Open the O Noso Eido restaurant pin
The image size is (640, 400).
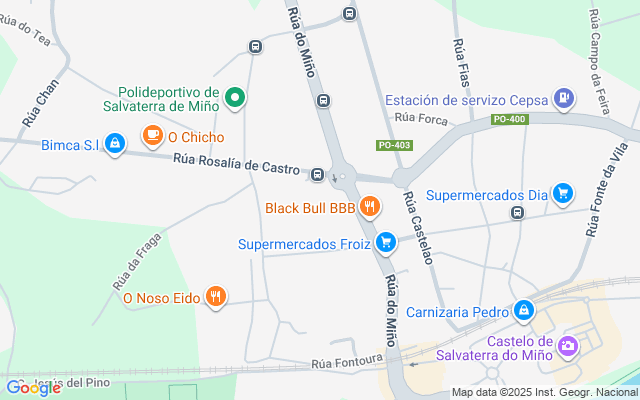216,296
